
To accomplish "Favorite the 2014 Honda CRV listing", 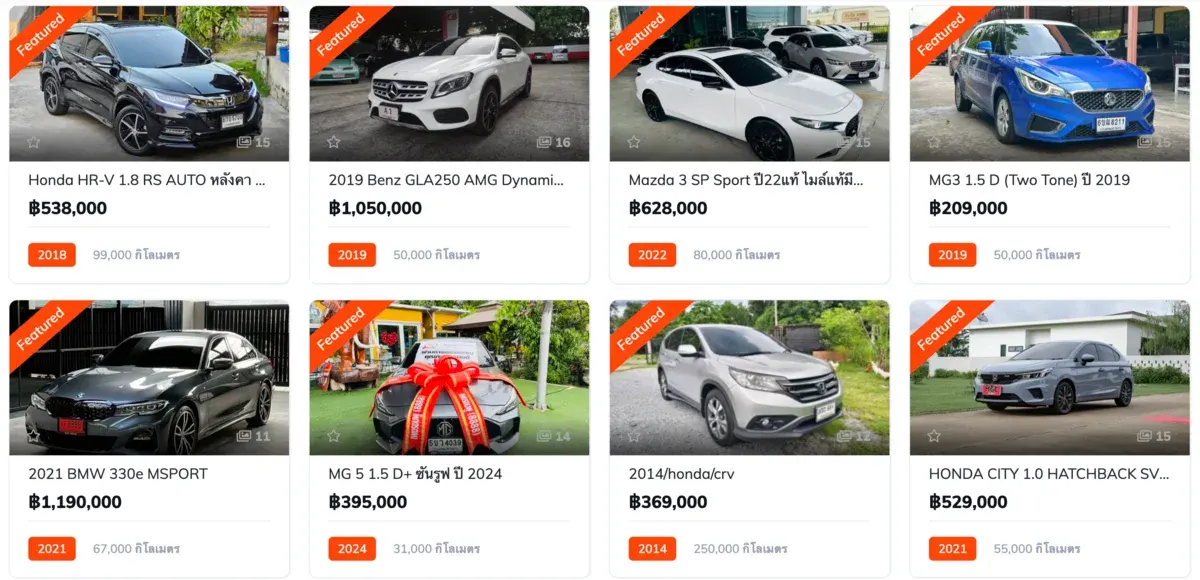I will 634,436.
